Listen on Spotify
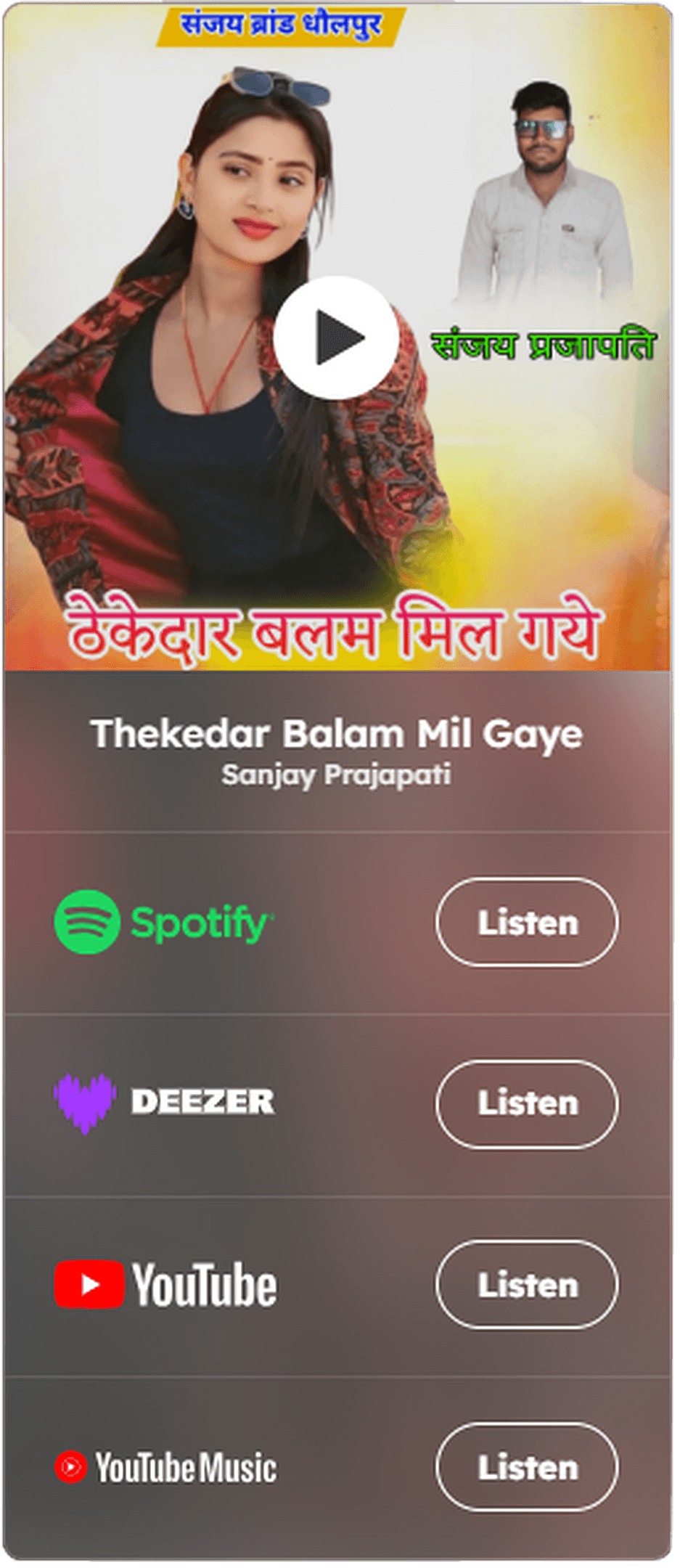The image size is (680, 1568). pos(527,922)
